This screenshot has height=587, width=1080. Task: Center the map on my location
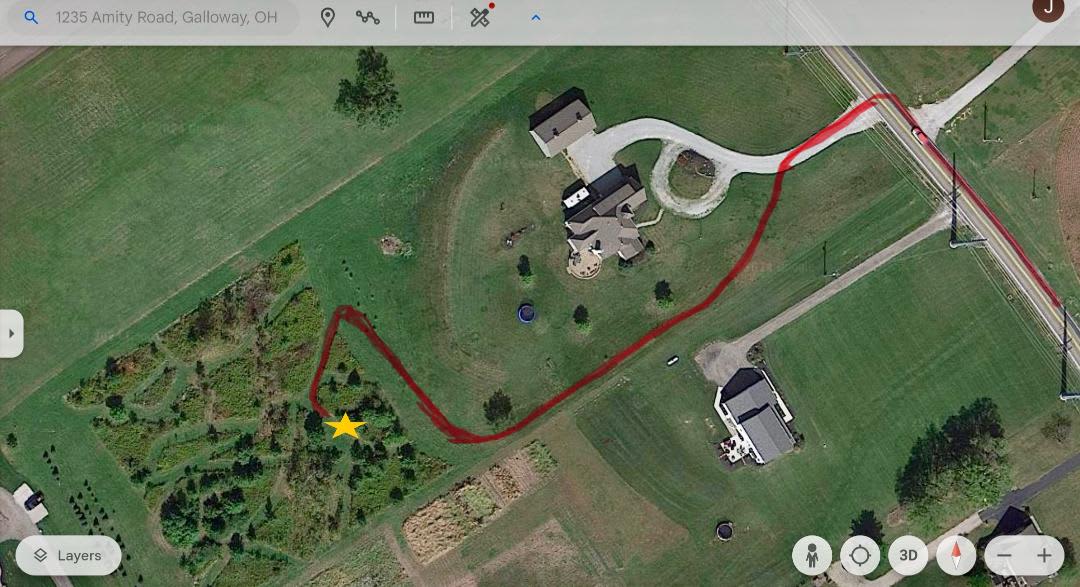pos(860,556)
